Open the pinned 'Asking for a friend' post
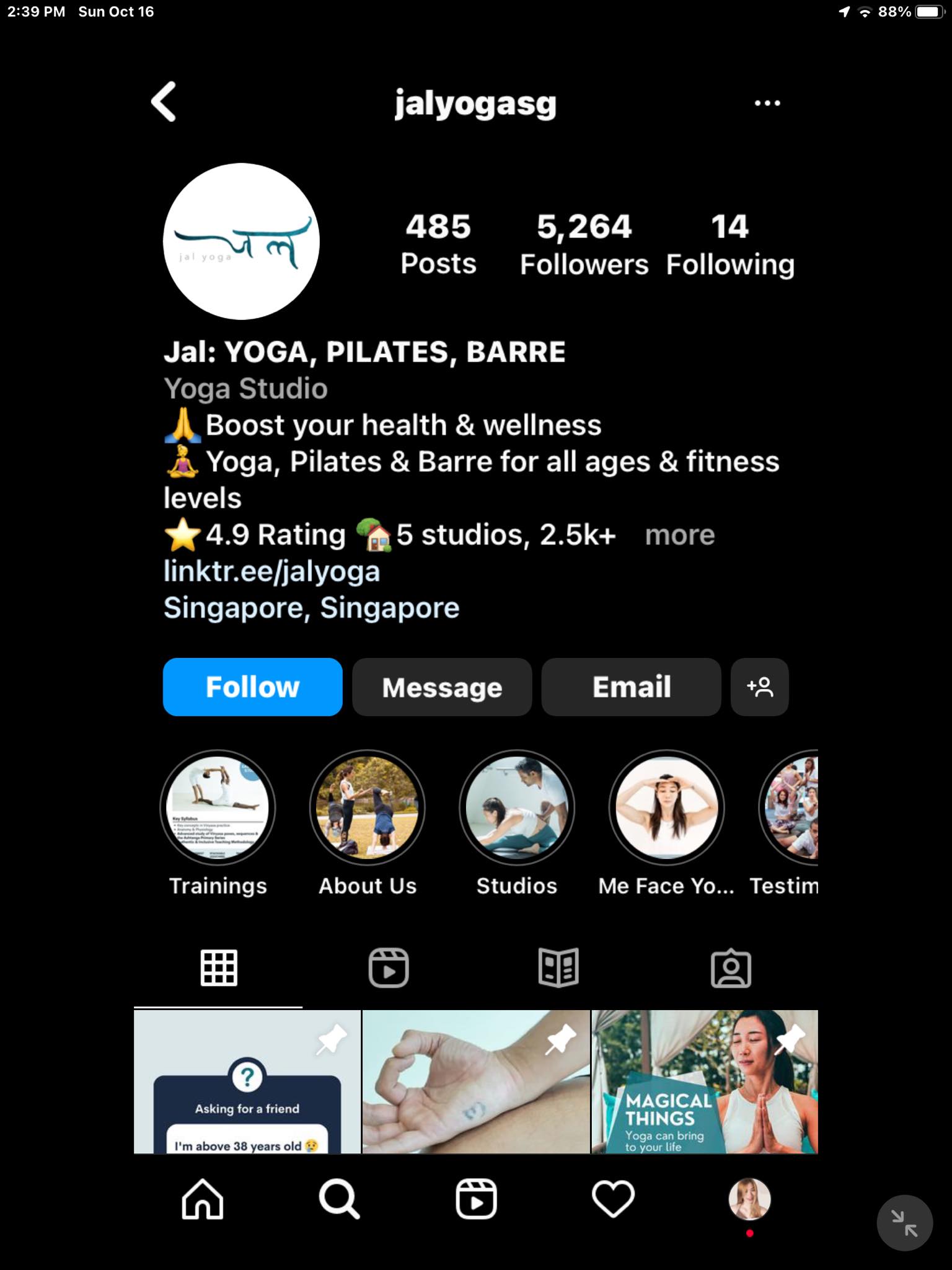The width and height of the screenshot is (952, 1270). [247, 1082]
